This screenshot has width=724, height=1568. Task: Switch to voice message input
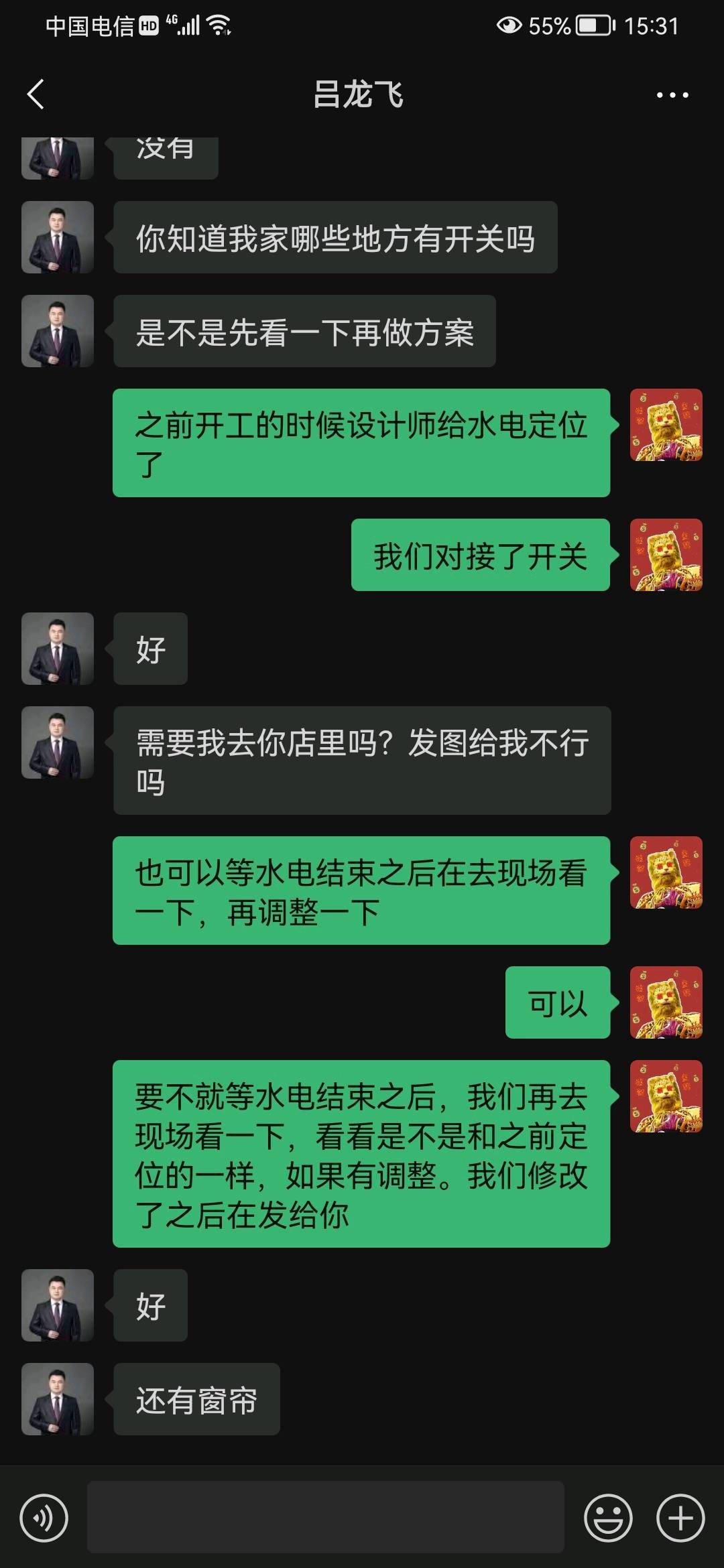click(44, 1518)
